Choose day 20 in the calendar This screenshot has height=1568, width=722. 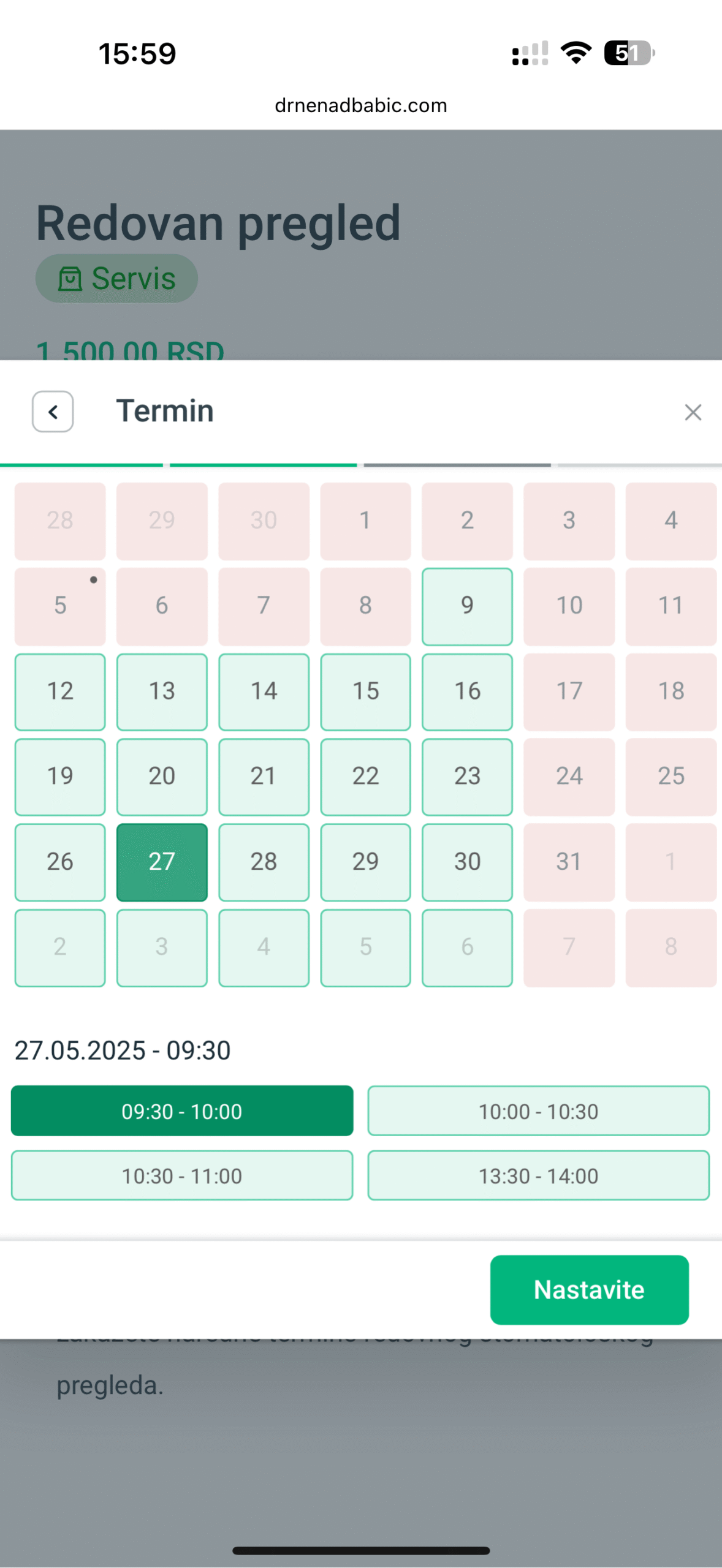(162, 777)
